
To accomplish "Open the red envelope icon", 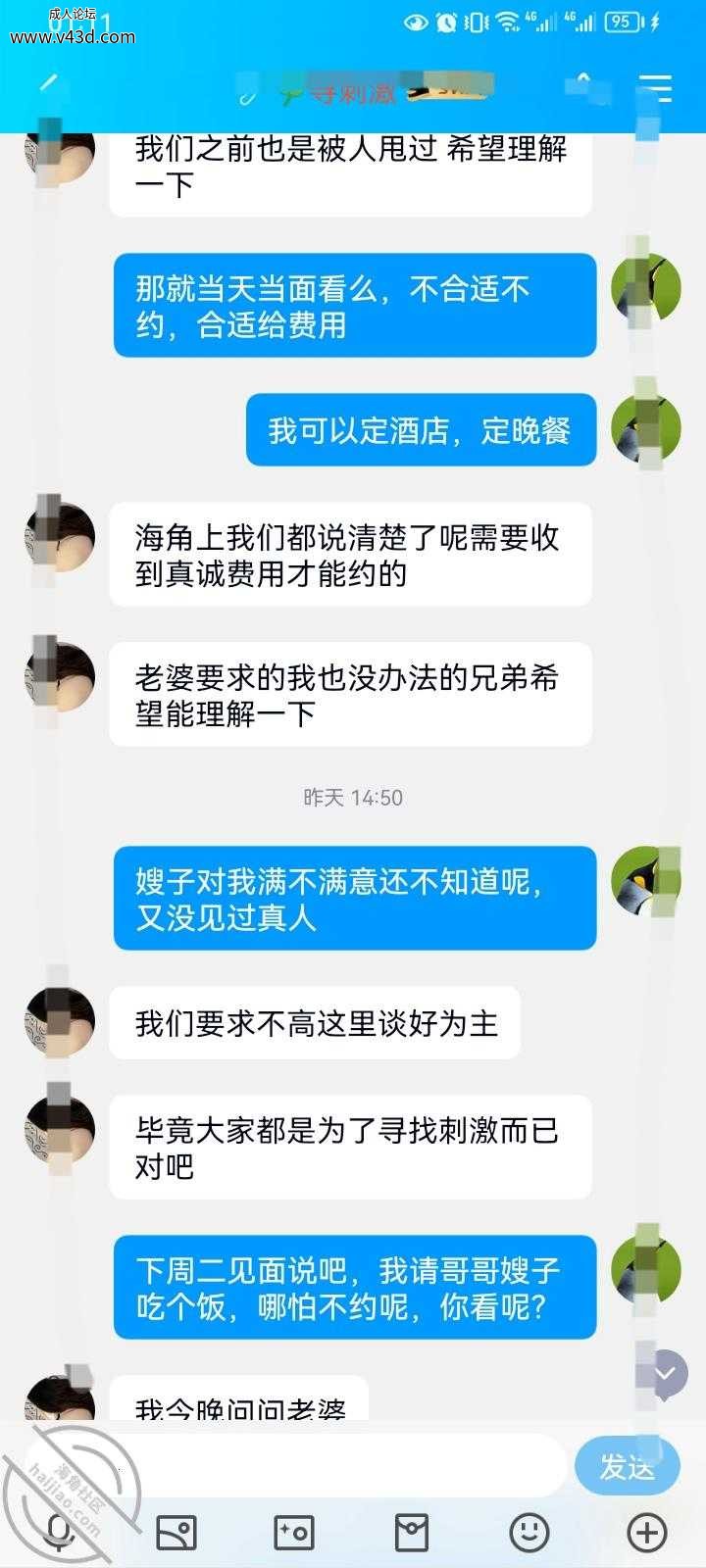I will (412, 1532).
